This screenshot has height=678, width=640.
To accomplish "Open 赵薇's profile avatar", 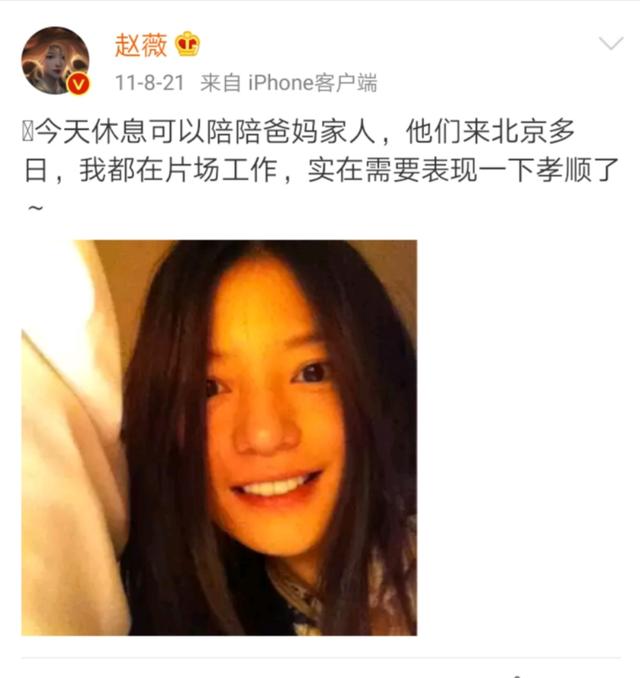I will pyautogui.click(x=55, y=61).
